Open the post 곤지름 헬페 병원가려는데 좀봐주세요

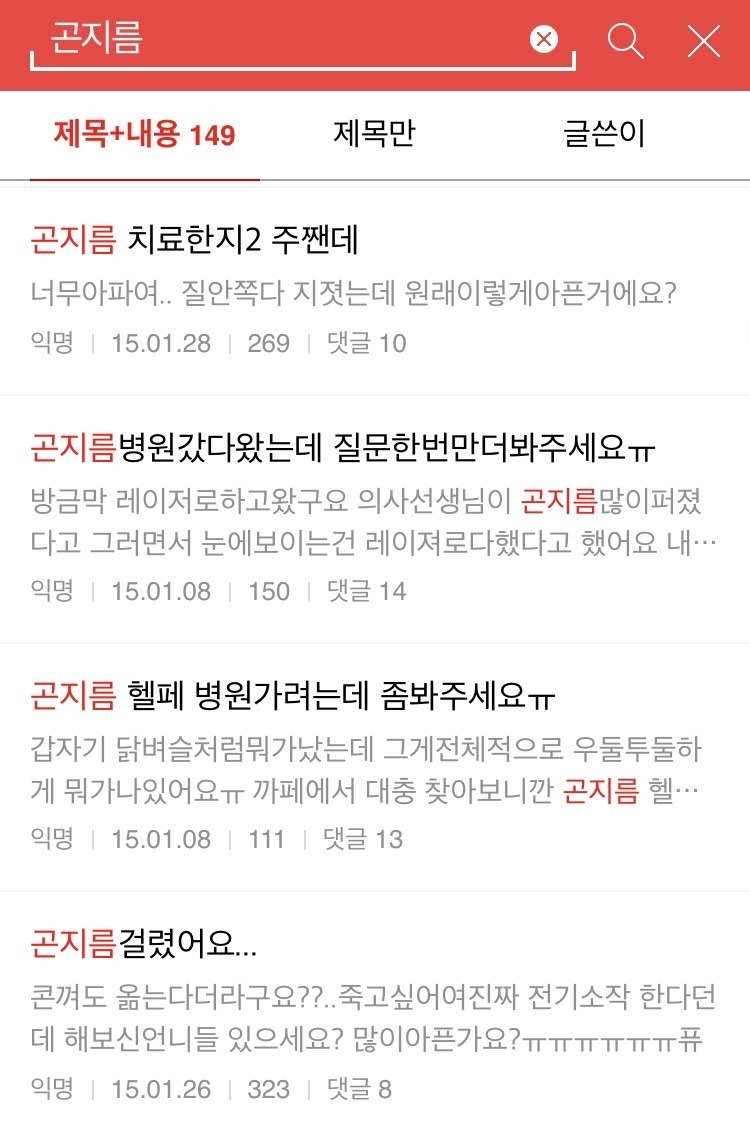[375, 767]
